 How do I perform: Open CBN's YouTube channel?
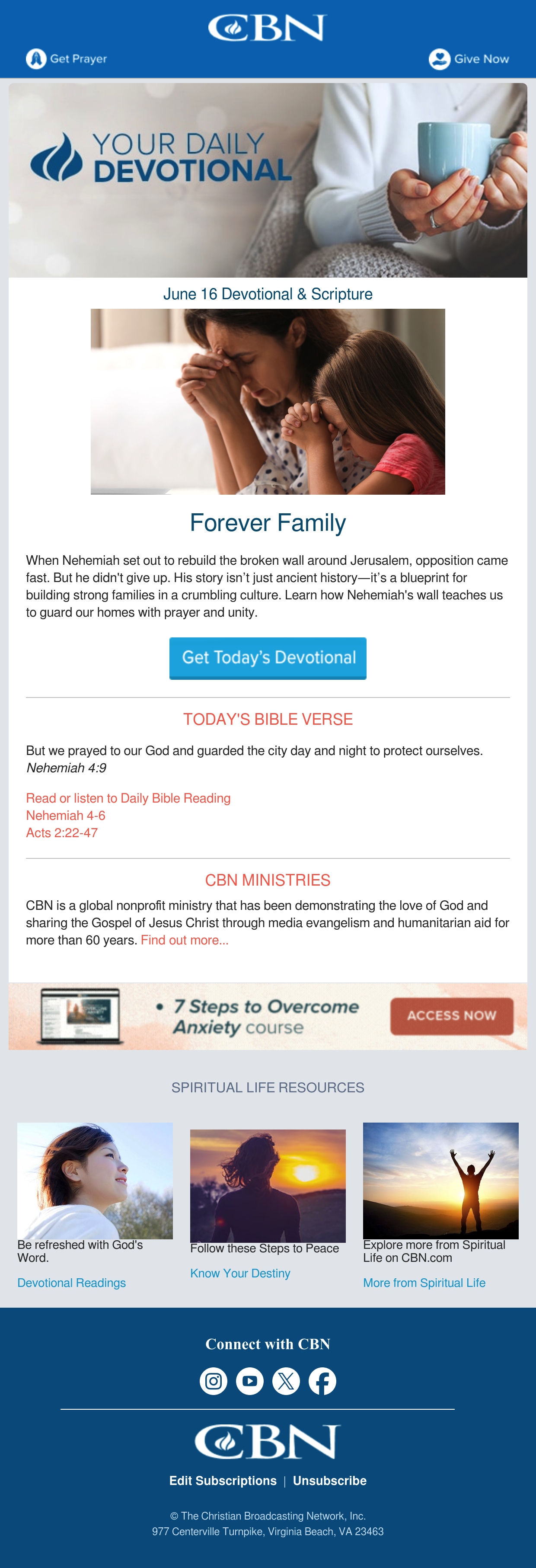(249, 1380)
